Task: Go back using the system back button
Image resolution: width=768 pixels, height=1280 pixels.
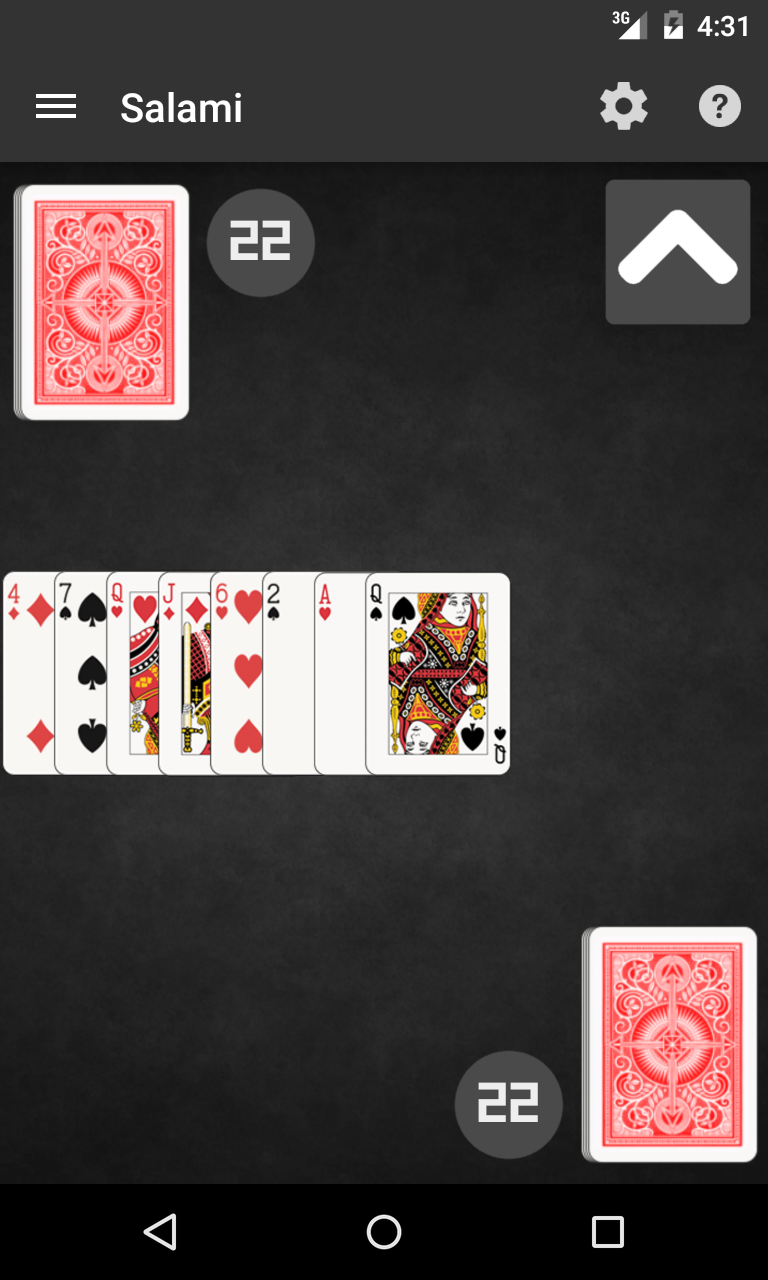Action: click(x=160, y=1232)
